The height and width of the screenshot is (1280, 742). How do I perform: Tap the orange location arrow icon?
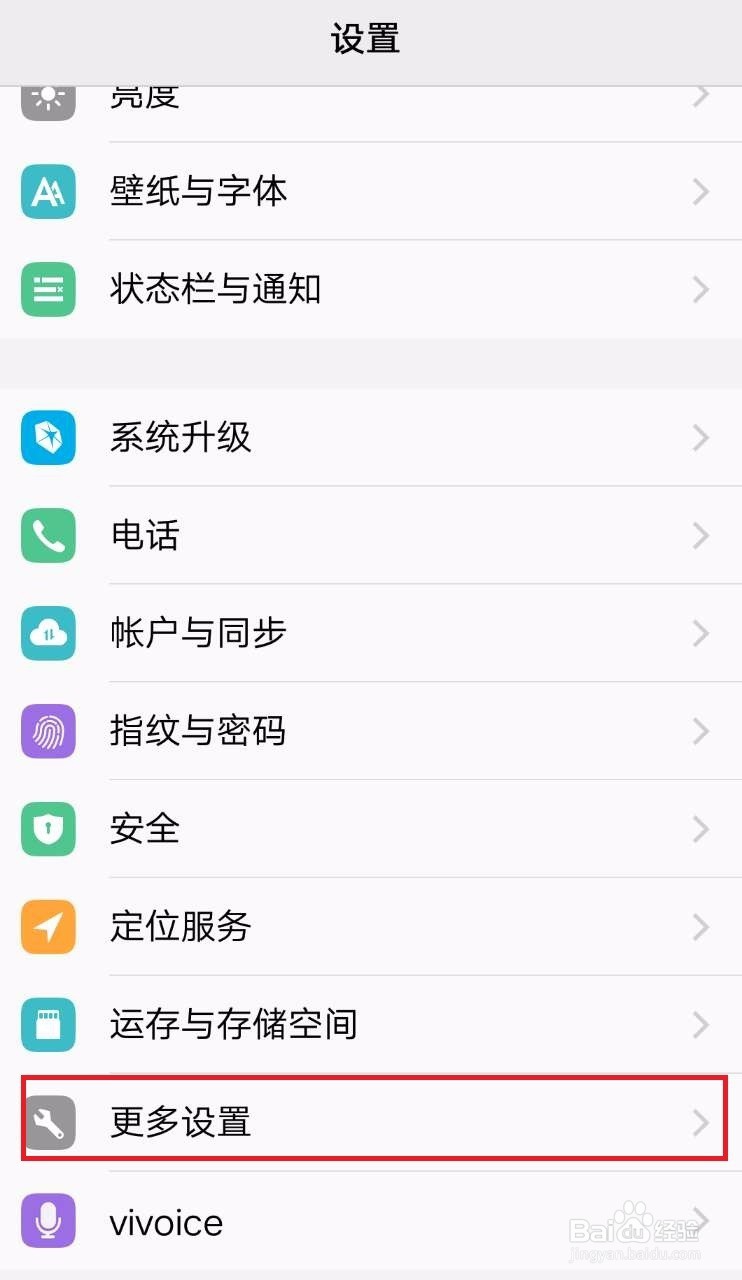pyautogui.click(x=47, y=927)
